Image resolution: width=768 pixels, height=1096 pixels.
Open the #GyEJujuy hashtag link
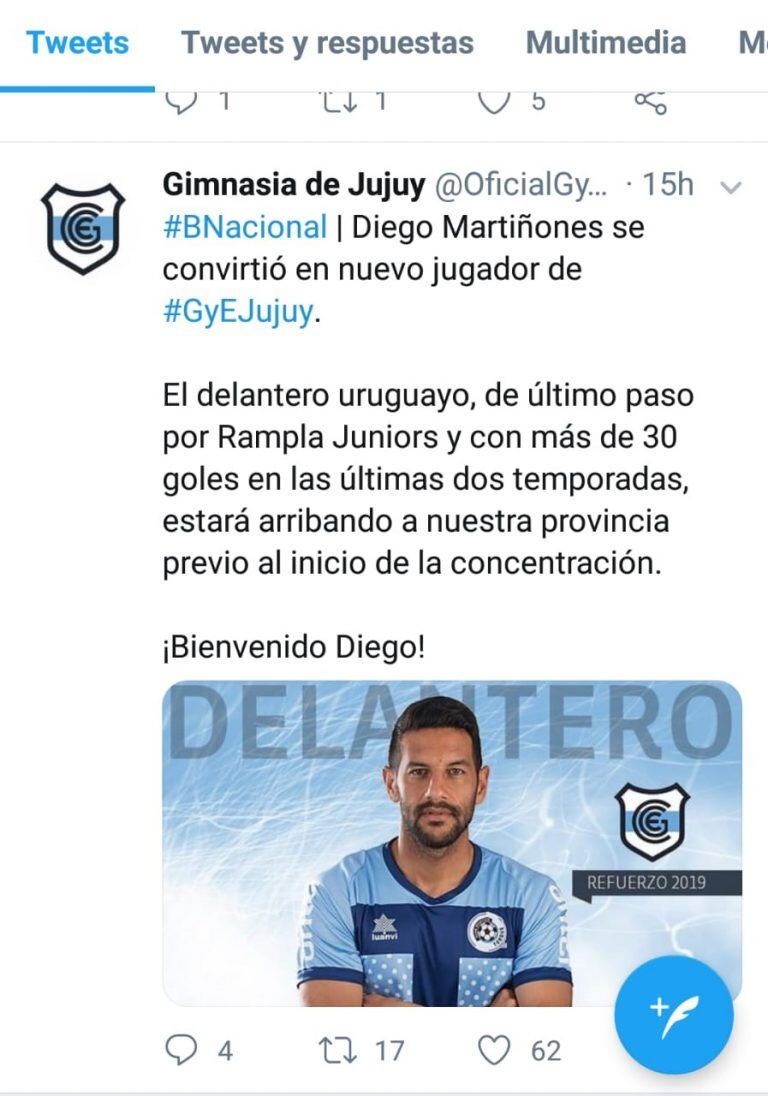(238, 312)
